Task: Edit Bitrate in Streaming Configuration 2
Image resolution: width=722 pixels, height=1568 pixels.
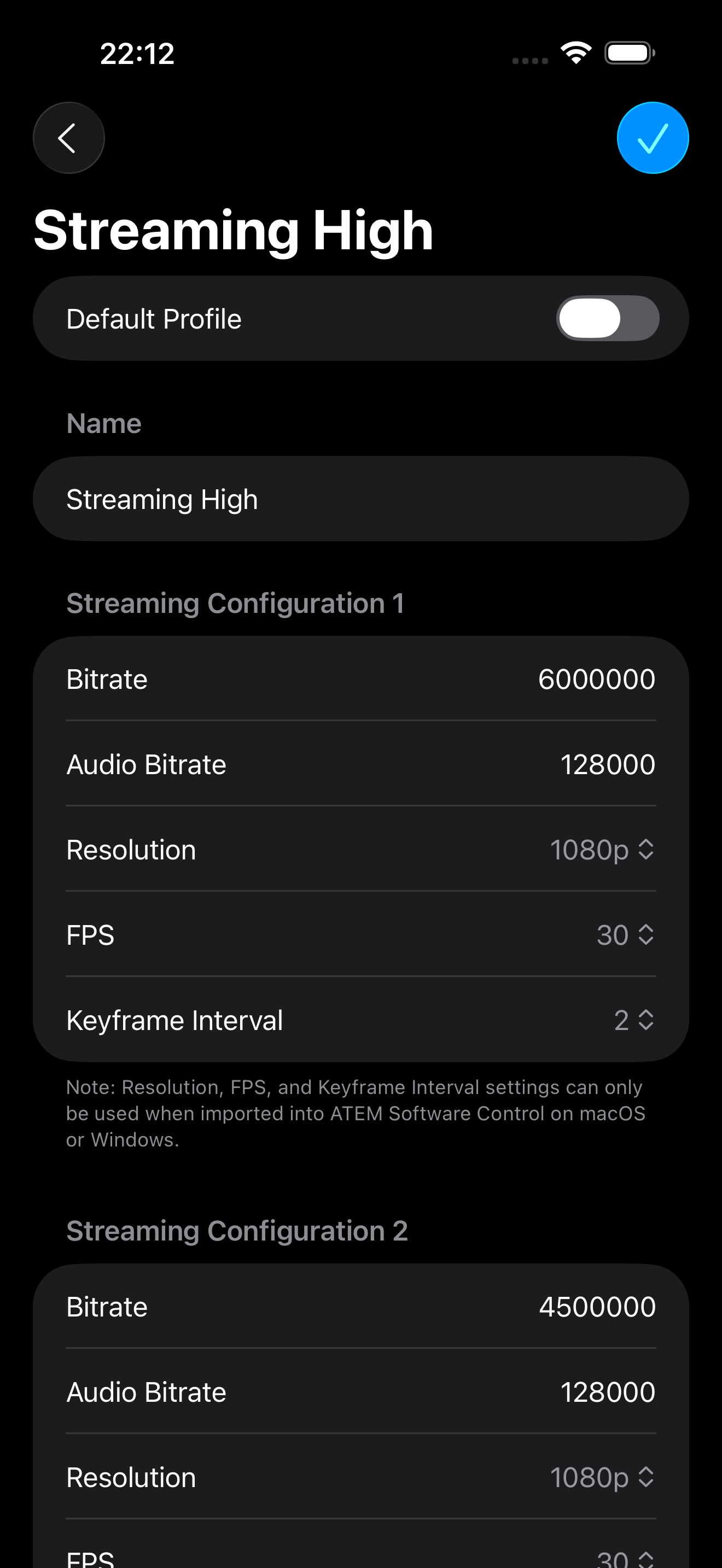Action: 597,1307
